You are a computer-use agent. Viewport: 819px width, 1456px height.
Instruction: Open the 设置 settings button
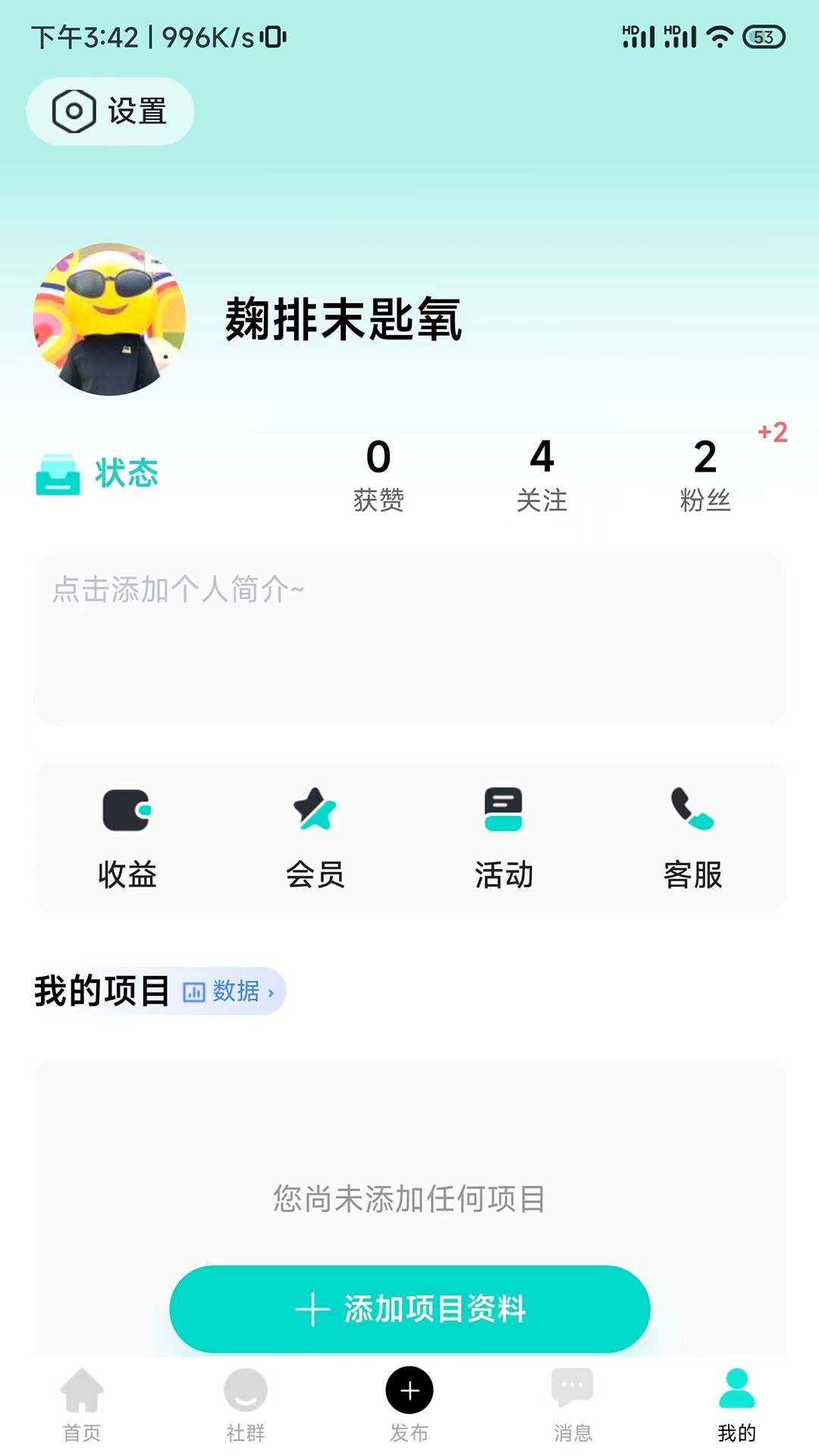109,111
